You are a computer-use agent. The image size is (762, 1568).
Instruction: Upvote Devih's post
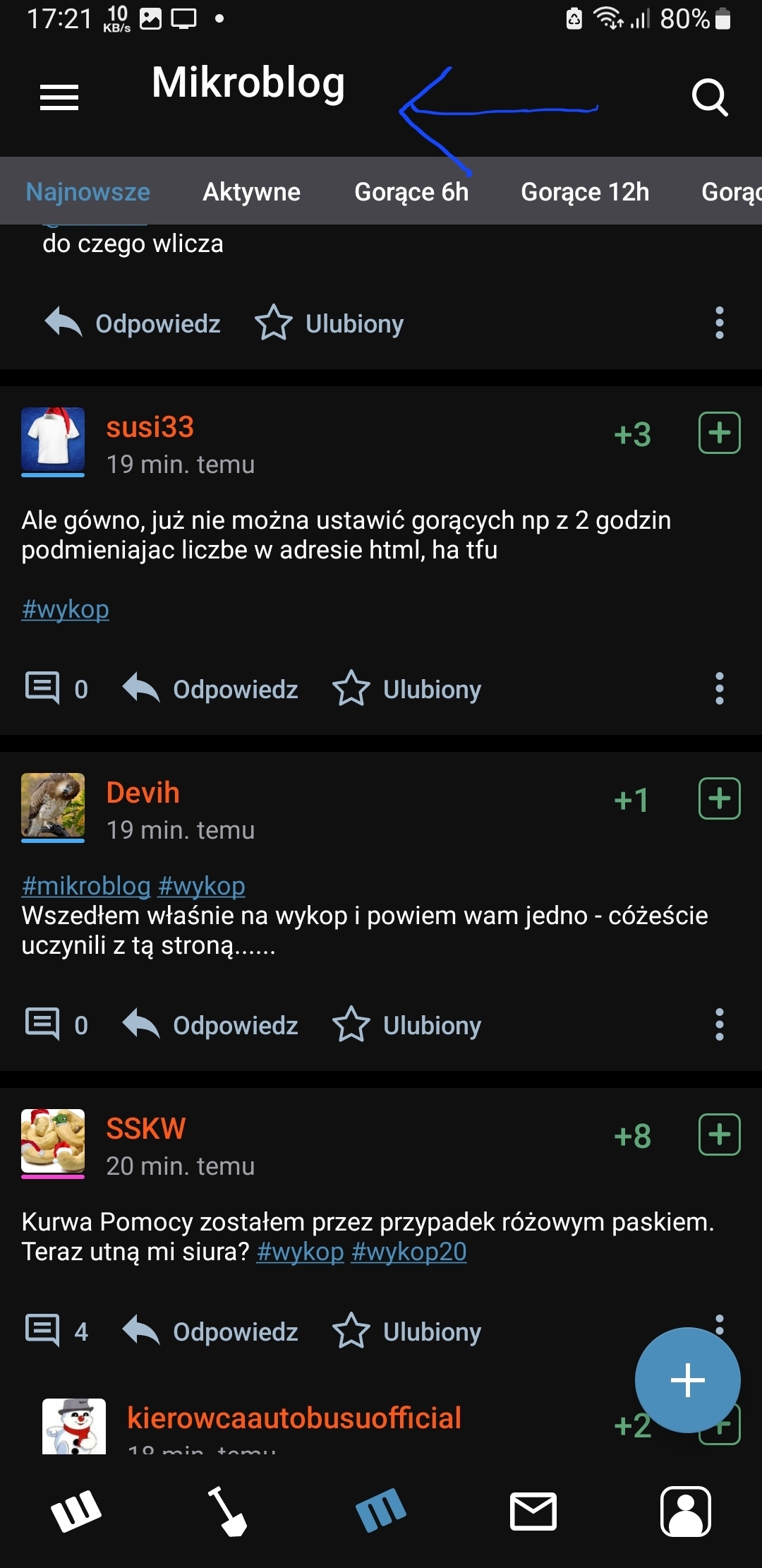click(x=719, y=798)
